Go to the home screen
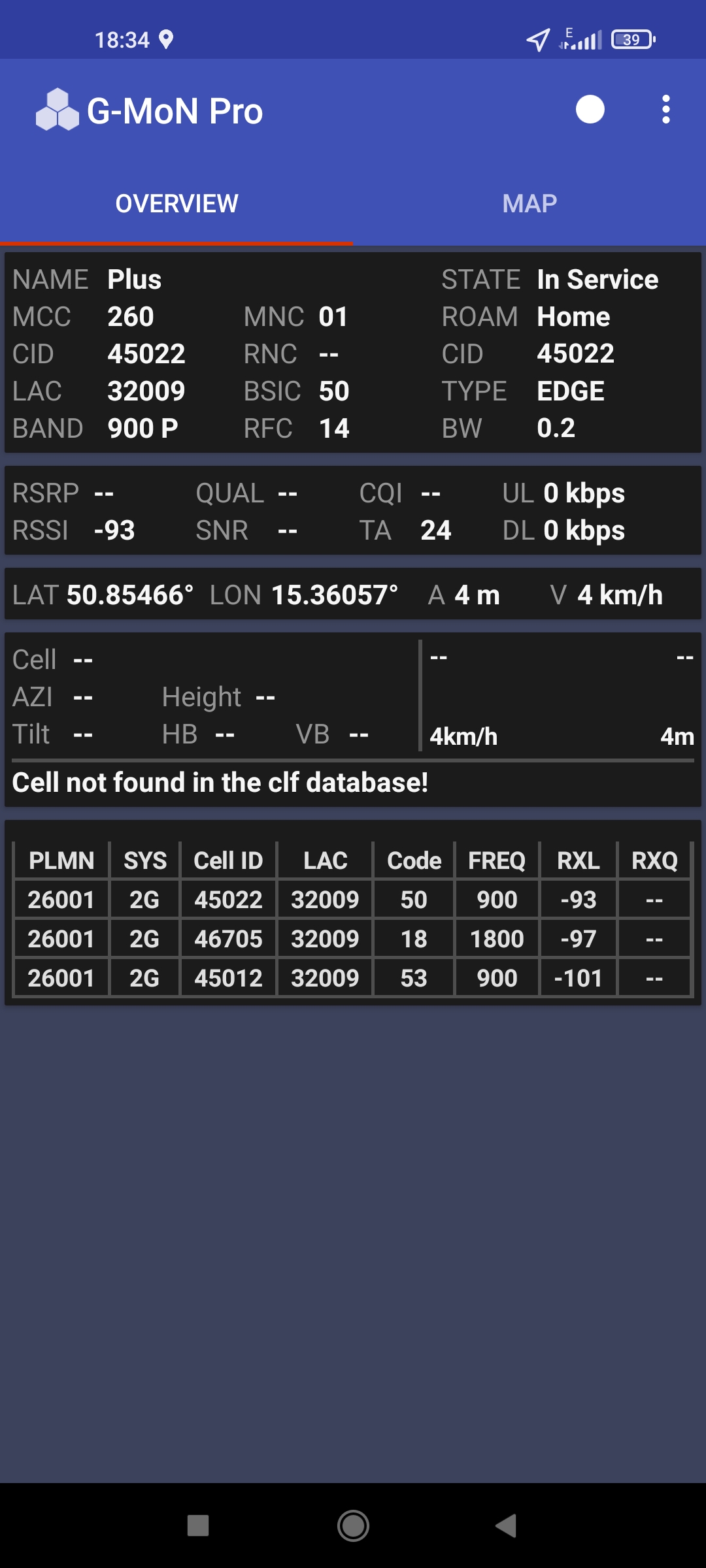The width and height of the screenshot is (706, 1568). 353,1526
